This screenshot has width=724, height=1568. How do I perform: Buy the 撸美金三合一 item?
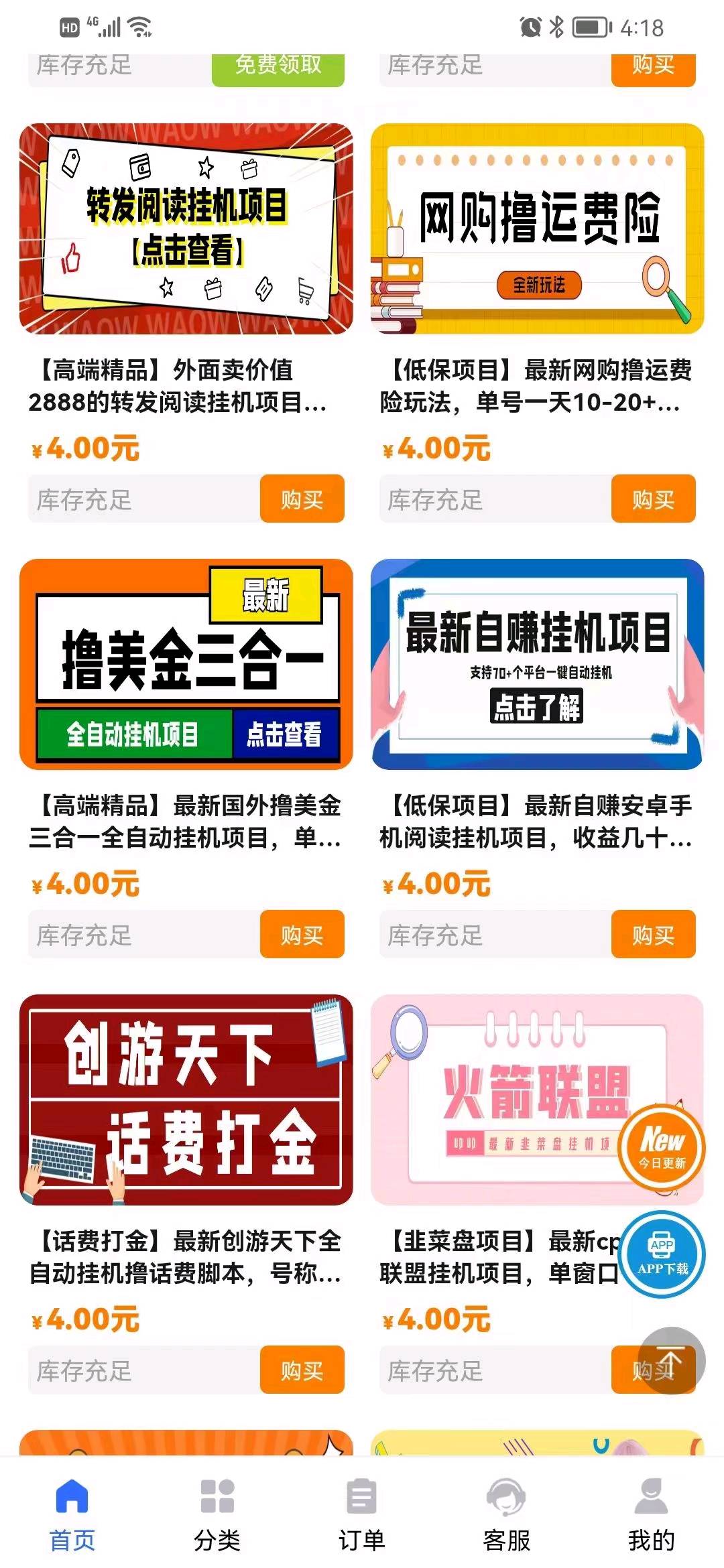pyautogui.click(x=302, y=934)
